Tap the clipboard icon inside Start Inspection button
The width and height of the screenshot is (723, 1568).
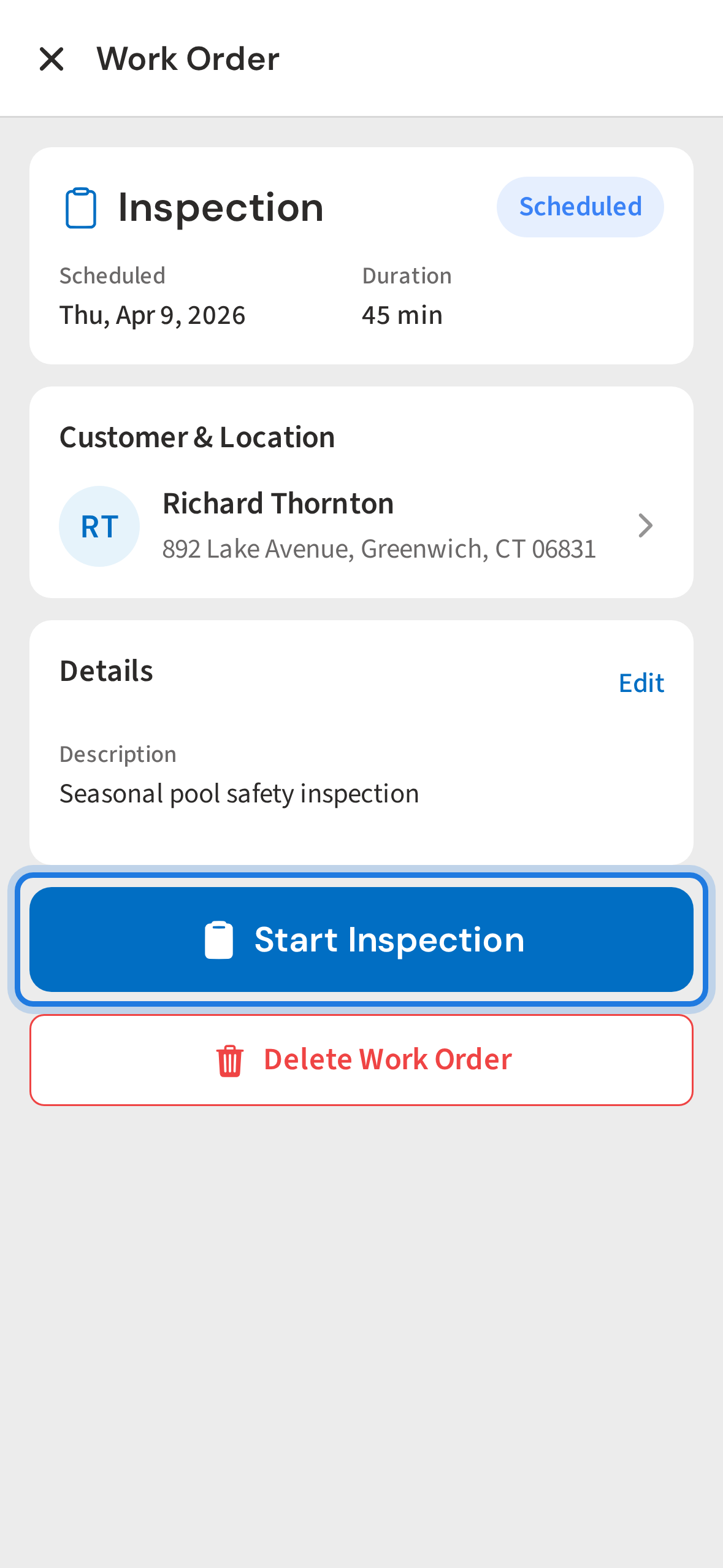pos(220,939)
